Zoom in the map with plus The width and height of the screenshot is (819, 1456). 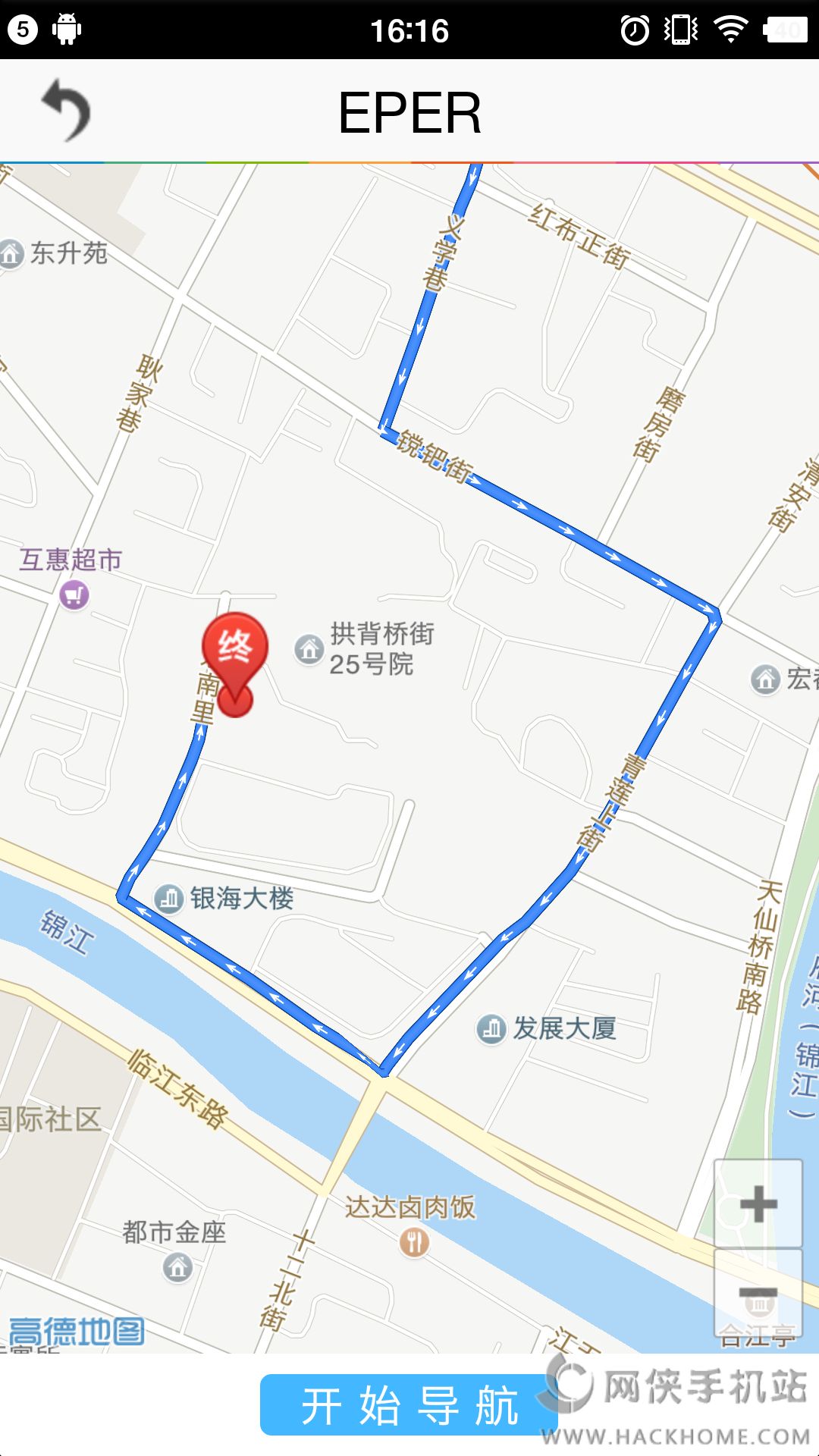tap(758, 1203)
